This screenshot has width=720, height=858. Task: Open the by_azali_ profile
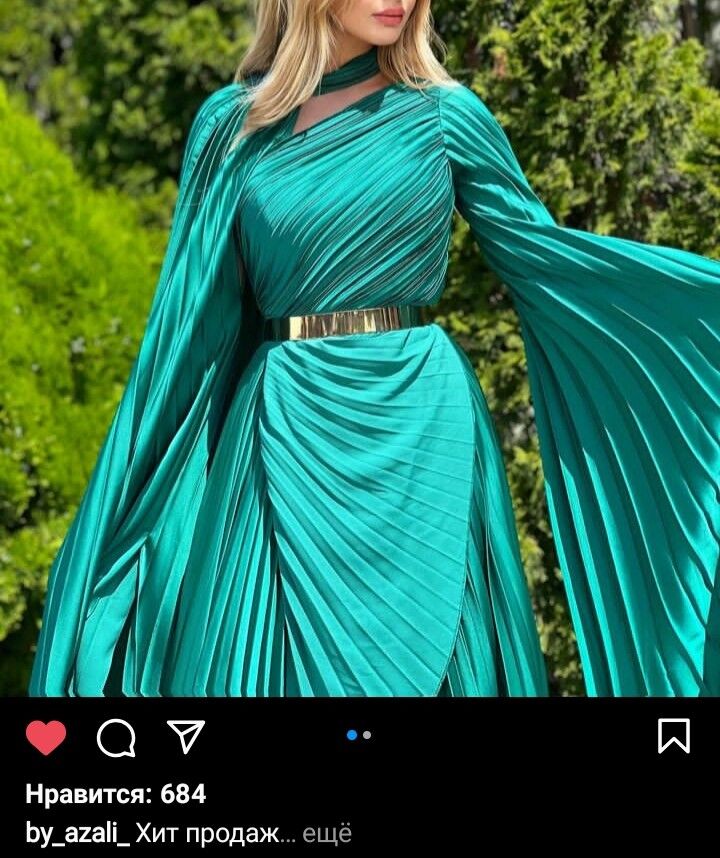pyautogui.click(x=78, y=833)
